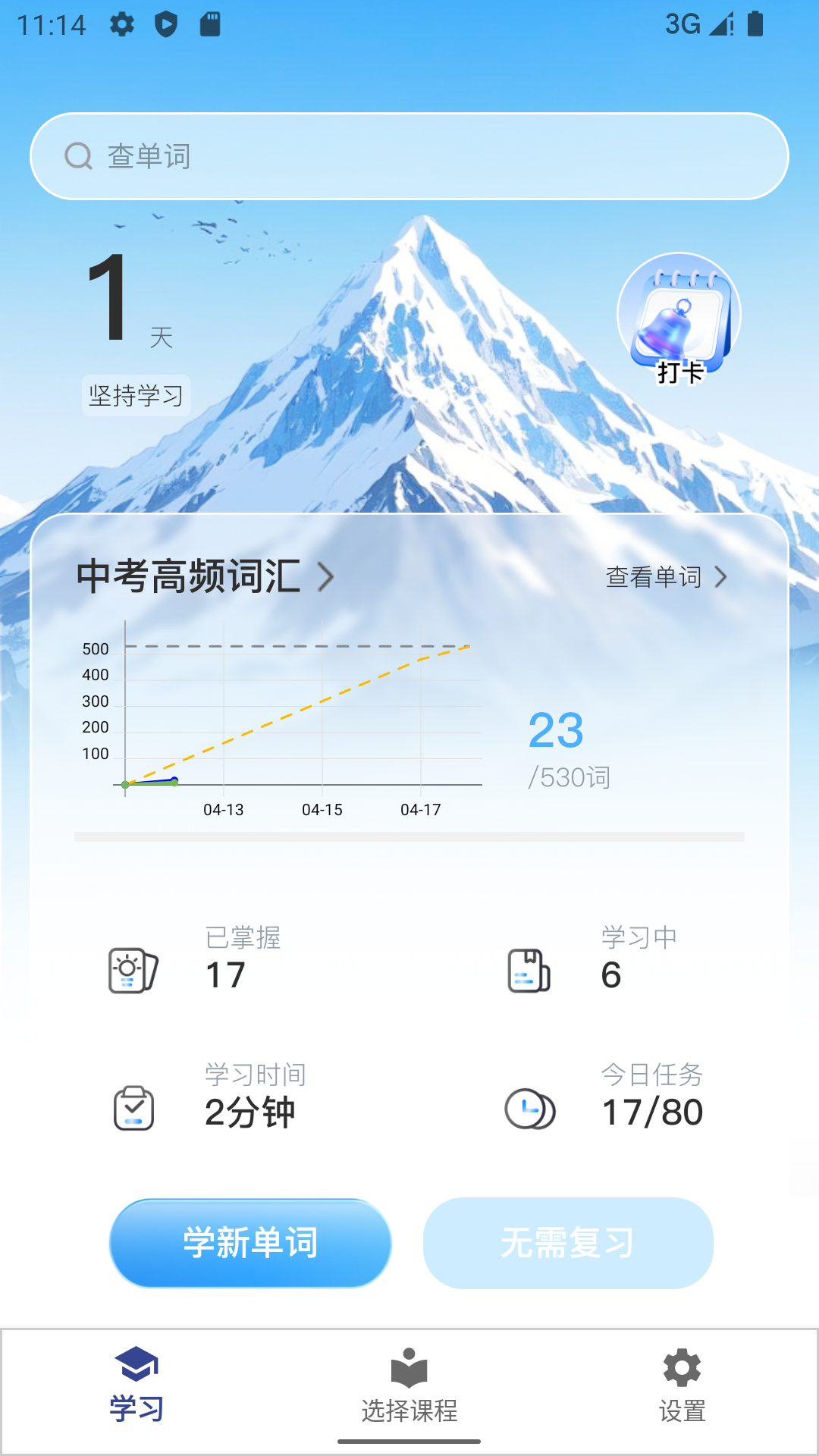Image resolution: width=819 pixels, height=1456 pixels.
Task: Click the 学习时间 clipboard icon
Action: click(135, 1109)
